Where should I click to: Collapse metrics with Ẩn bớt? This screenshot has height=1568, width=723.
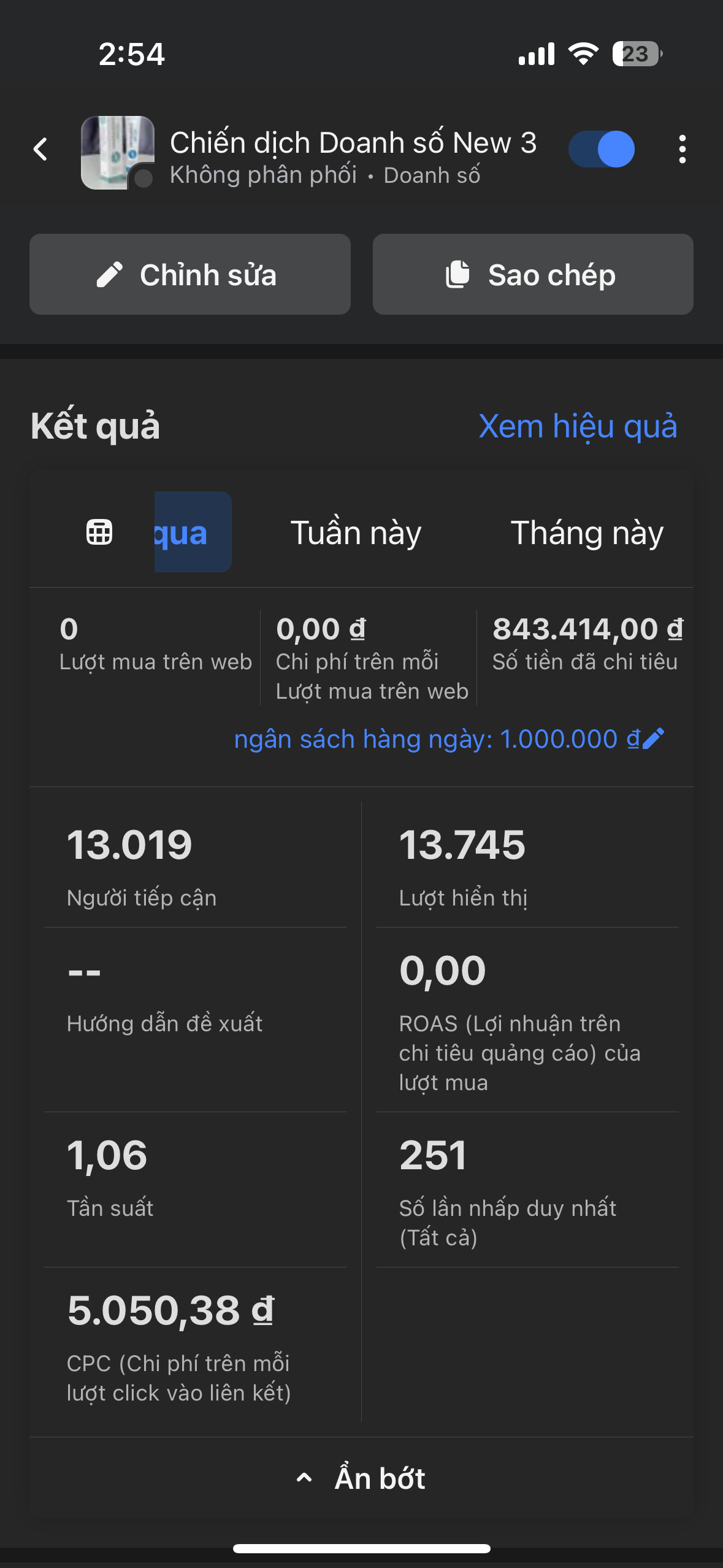(x=362, y=1478)
